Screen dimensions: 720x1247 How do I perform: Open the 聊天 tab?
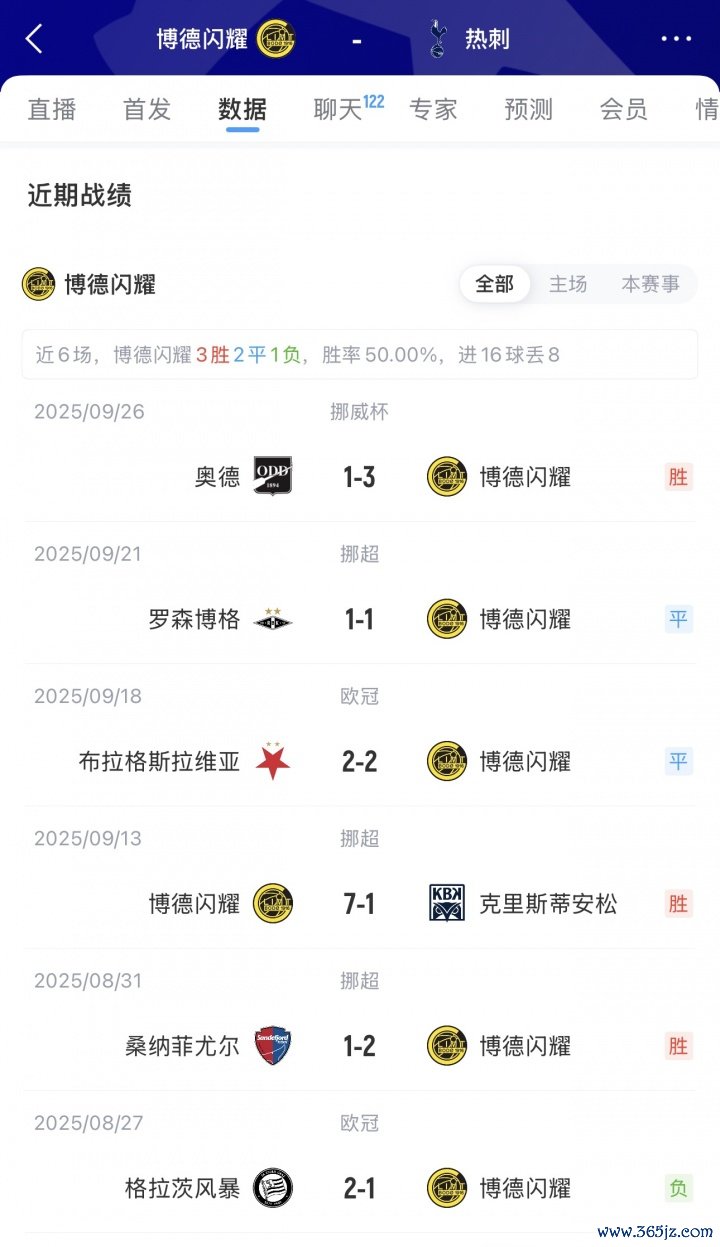[x=338, y=109]
